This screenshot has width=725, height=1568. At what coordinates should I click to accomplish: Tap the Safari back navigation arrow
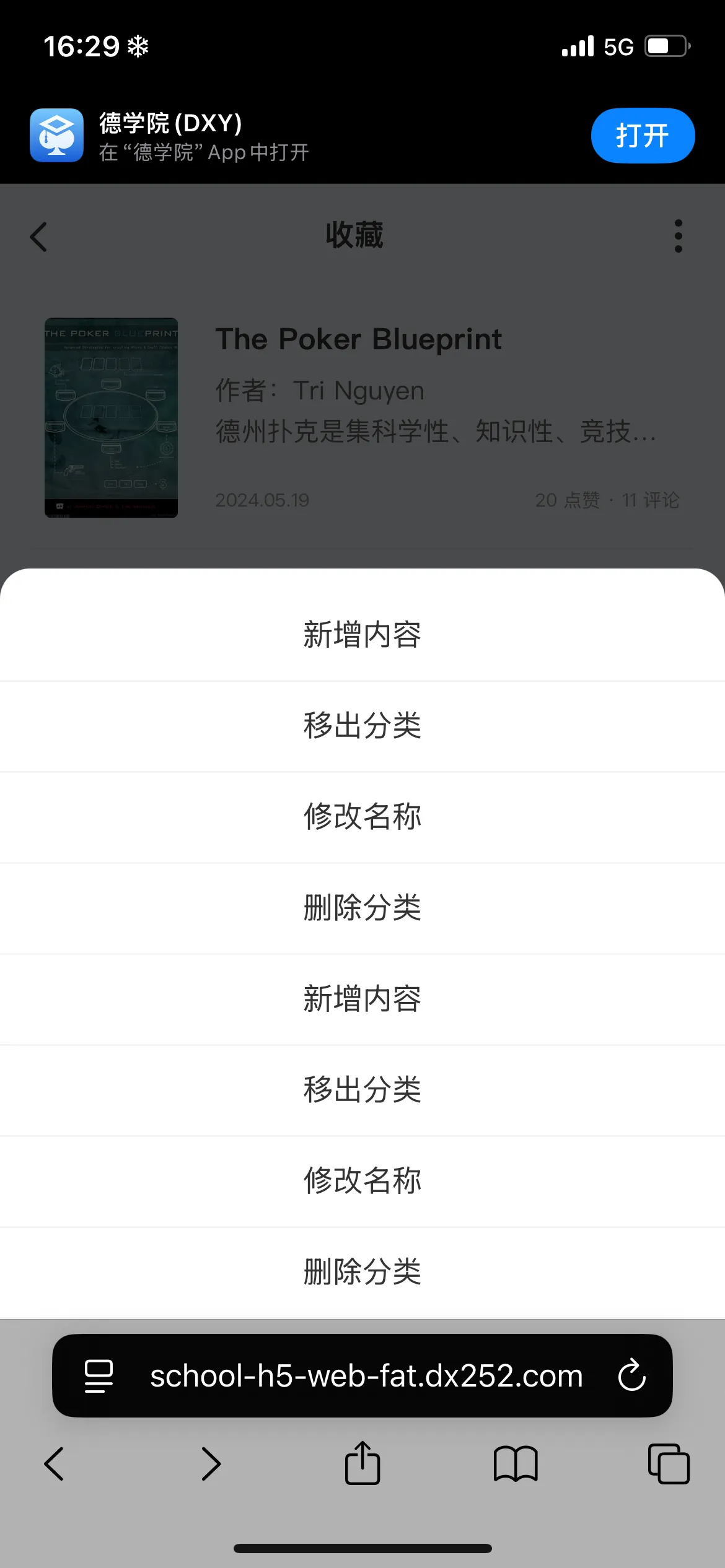[53, 1464]
